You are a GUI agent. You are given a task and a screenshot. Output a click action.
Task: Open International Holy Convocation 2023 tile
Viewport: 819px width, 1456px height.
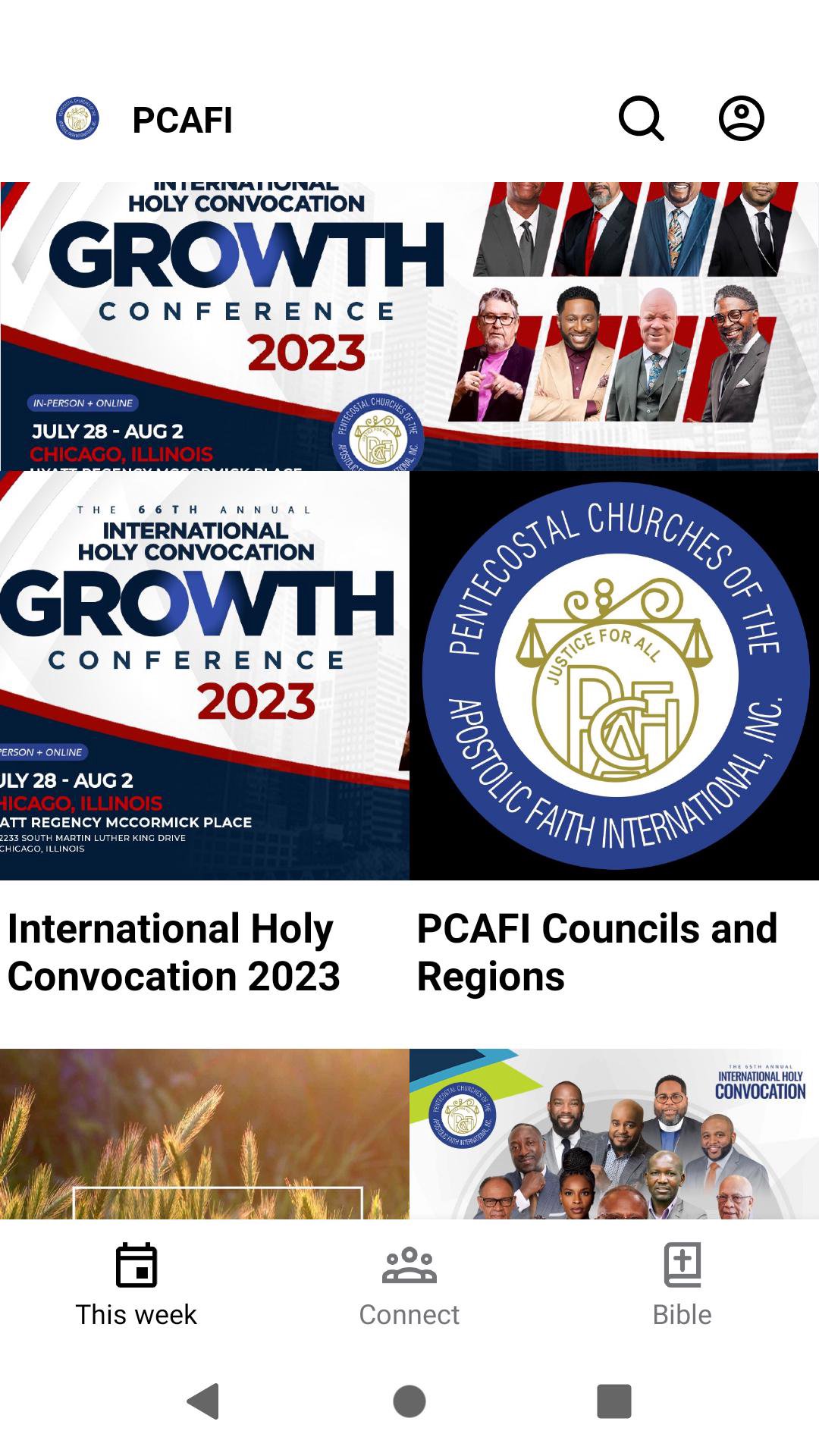point(205,736)
